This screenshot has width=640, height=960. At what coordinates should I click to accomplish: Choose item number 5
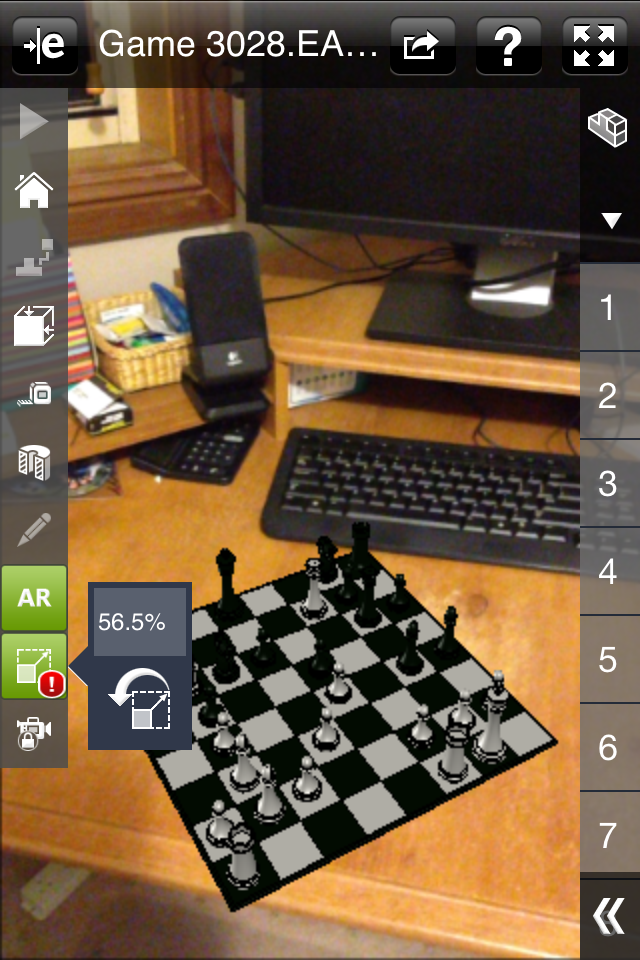608,660
